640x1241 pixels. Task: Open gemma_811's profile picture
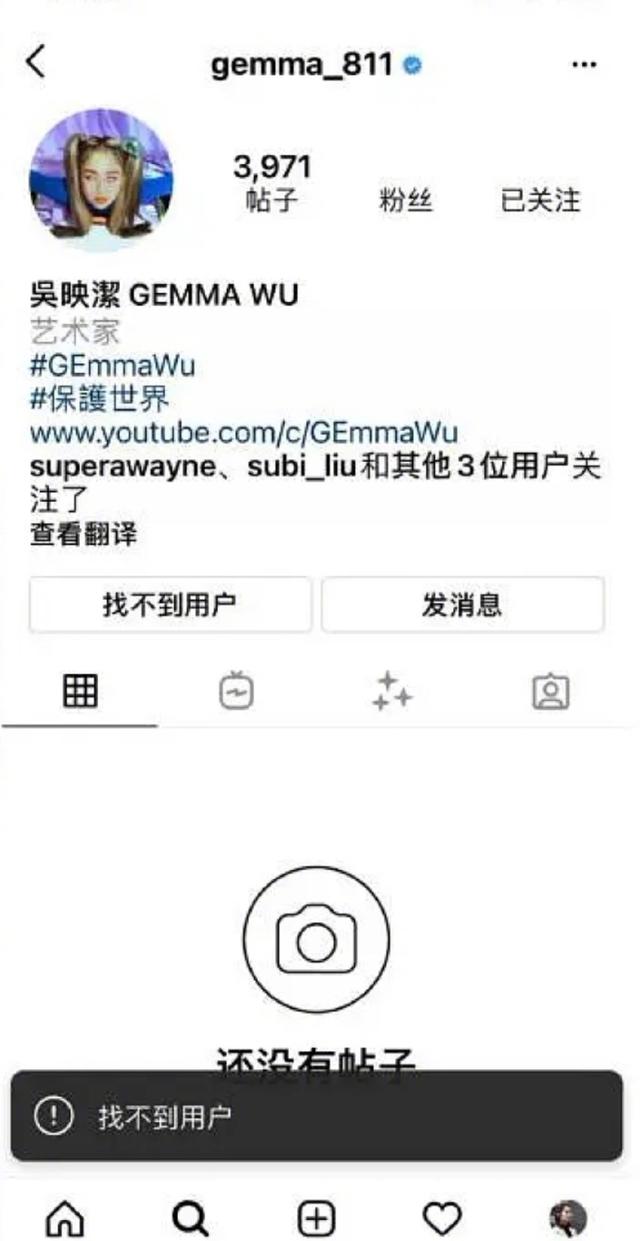pos(101,180)
